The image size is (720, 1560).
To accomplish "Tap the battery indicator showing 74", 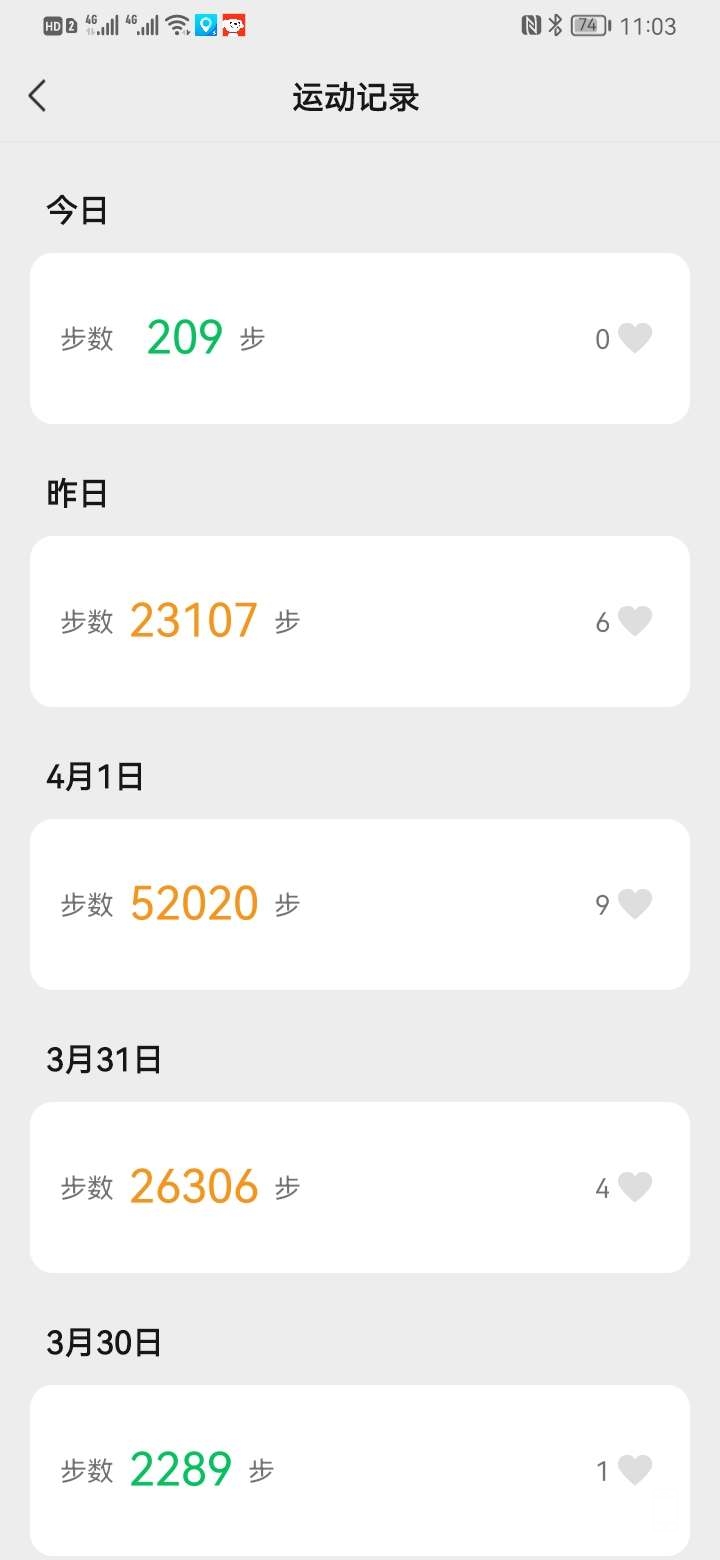I will [x=588, y=25].
